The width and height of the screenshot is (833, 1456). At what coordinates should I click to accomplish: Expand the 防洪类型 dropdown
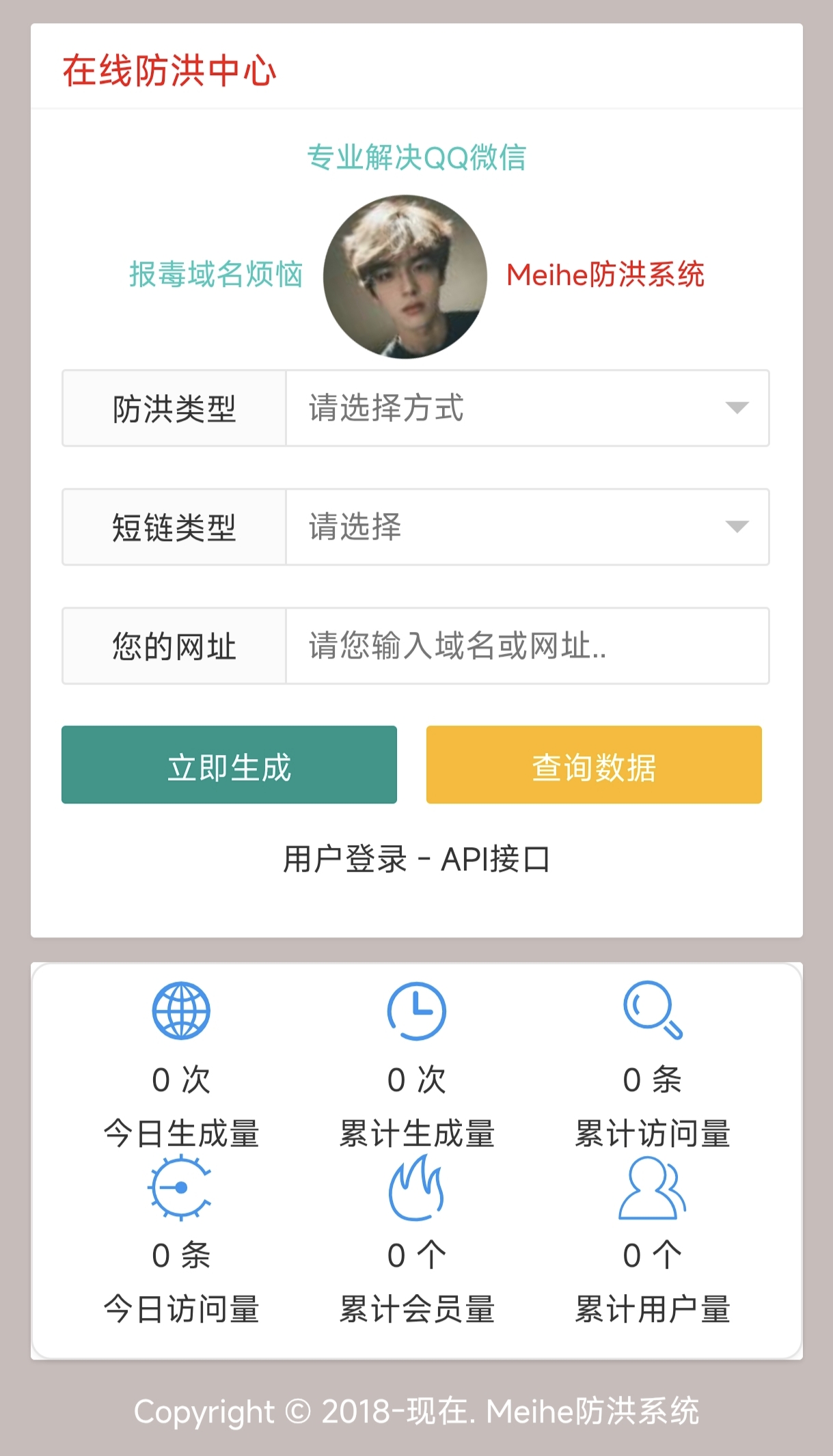click(527, 409)
